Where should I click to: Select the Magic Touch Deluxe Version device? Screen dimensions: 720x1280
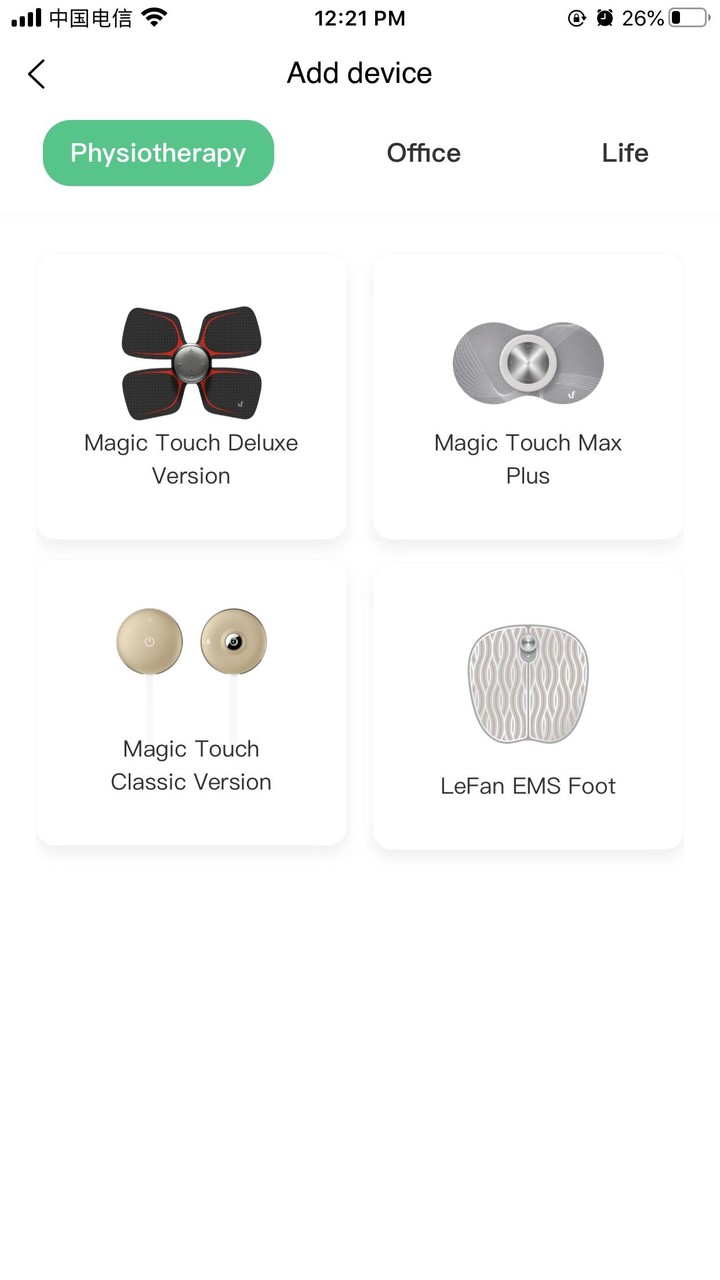191,395
